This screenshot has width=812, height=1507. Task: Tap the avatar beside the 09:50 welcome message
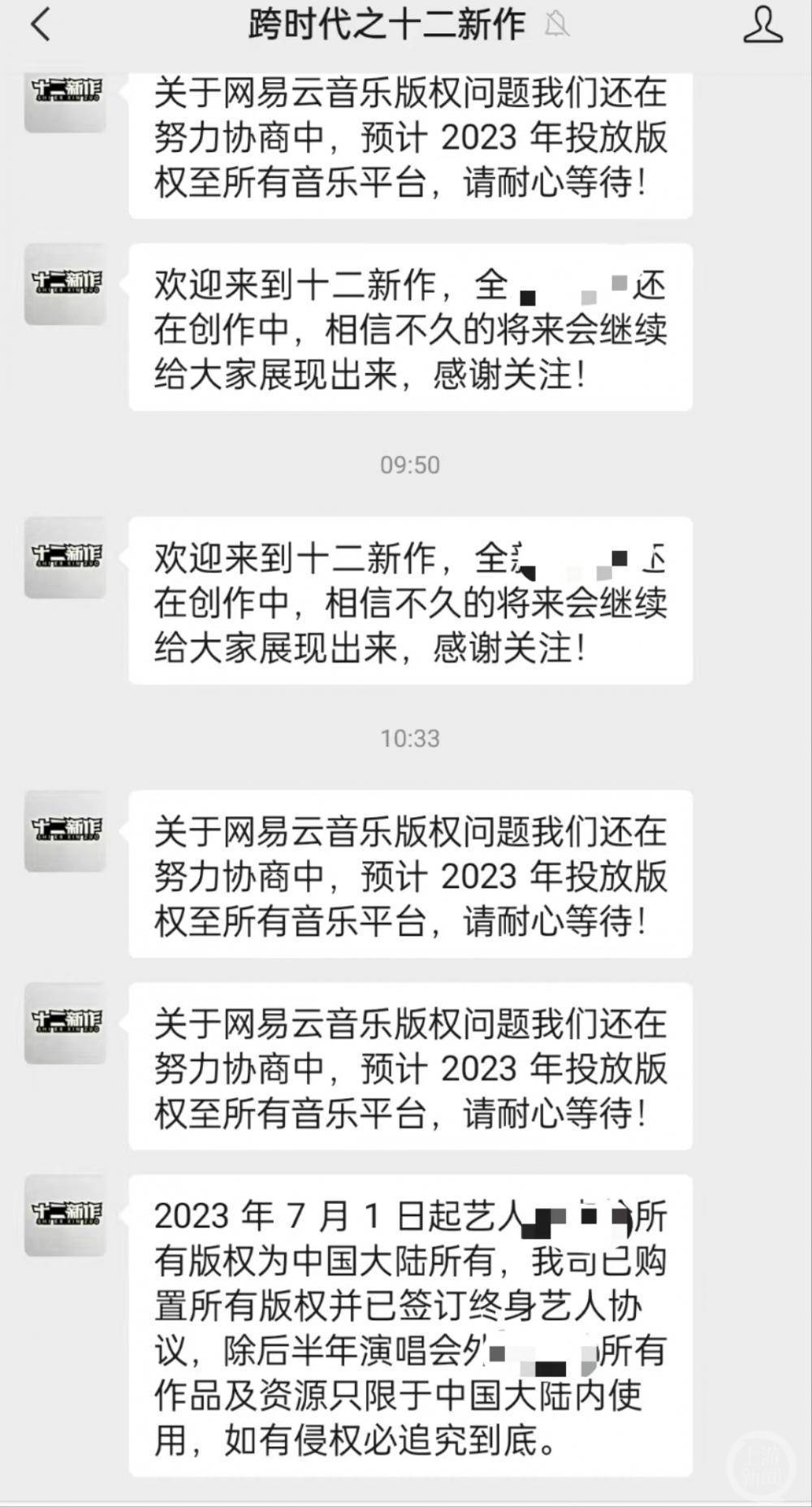point(65,557)
